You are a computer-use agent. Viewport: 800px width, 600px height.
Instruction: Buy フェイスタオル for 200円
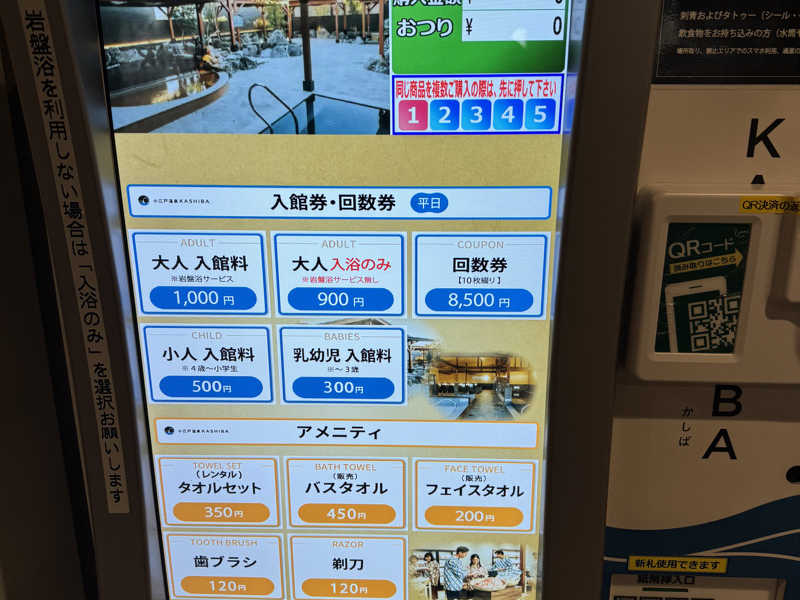click(475, 494)
